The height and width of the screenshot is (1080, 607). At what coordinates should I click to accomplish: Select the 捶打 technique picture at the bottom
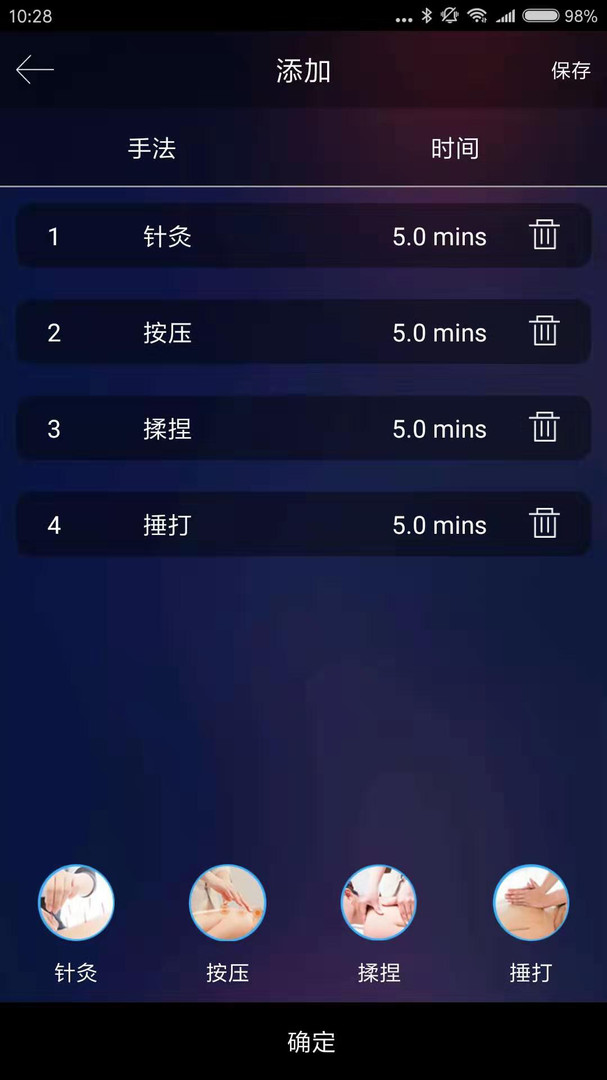(530, 903)
